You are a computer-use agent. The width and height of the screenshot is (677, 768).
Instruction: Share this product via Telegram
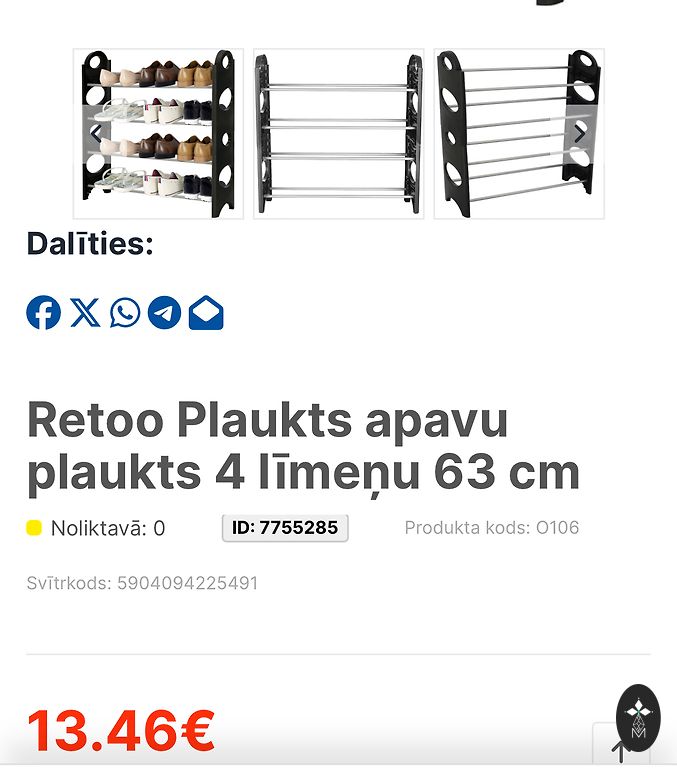click(165, 313)
